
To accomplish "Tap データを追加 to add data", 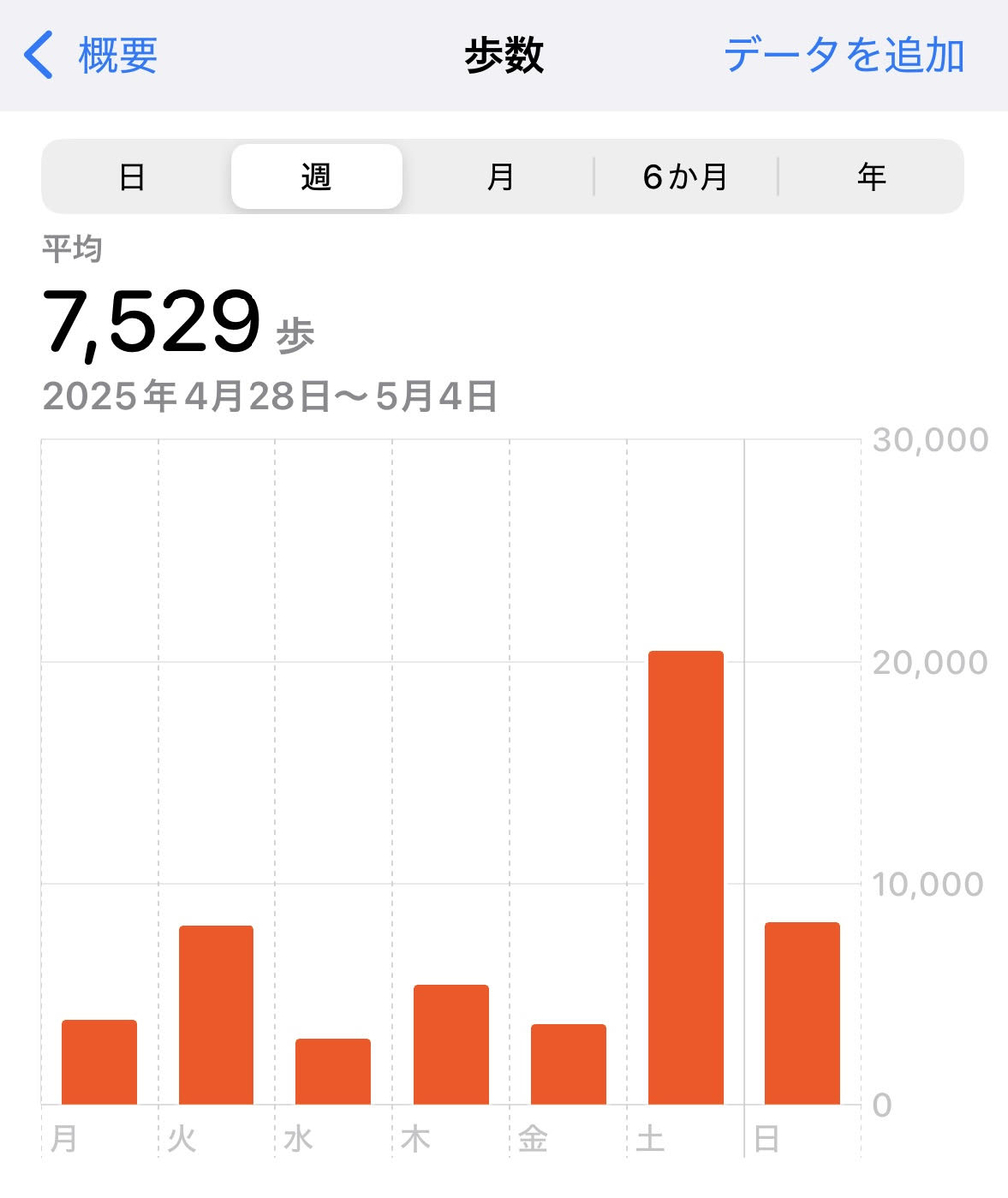I will tap(843, 55).
